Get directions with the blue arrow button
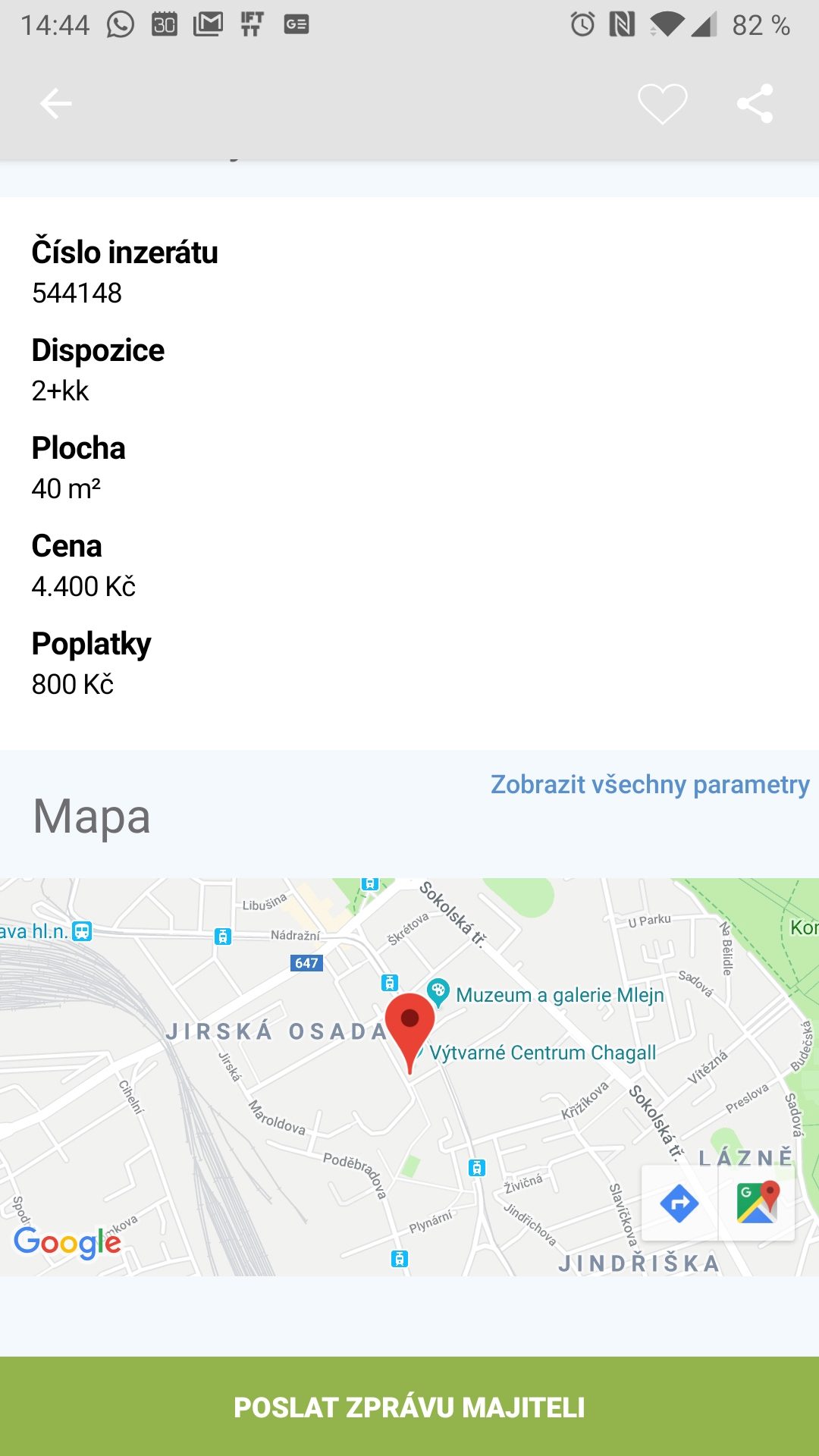This screenshot has width=819, height=1456. (x=679, y=1203)
